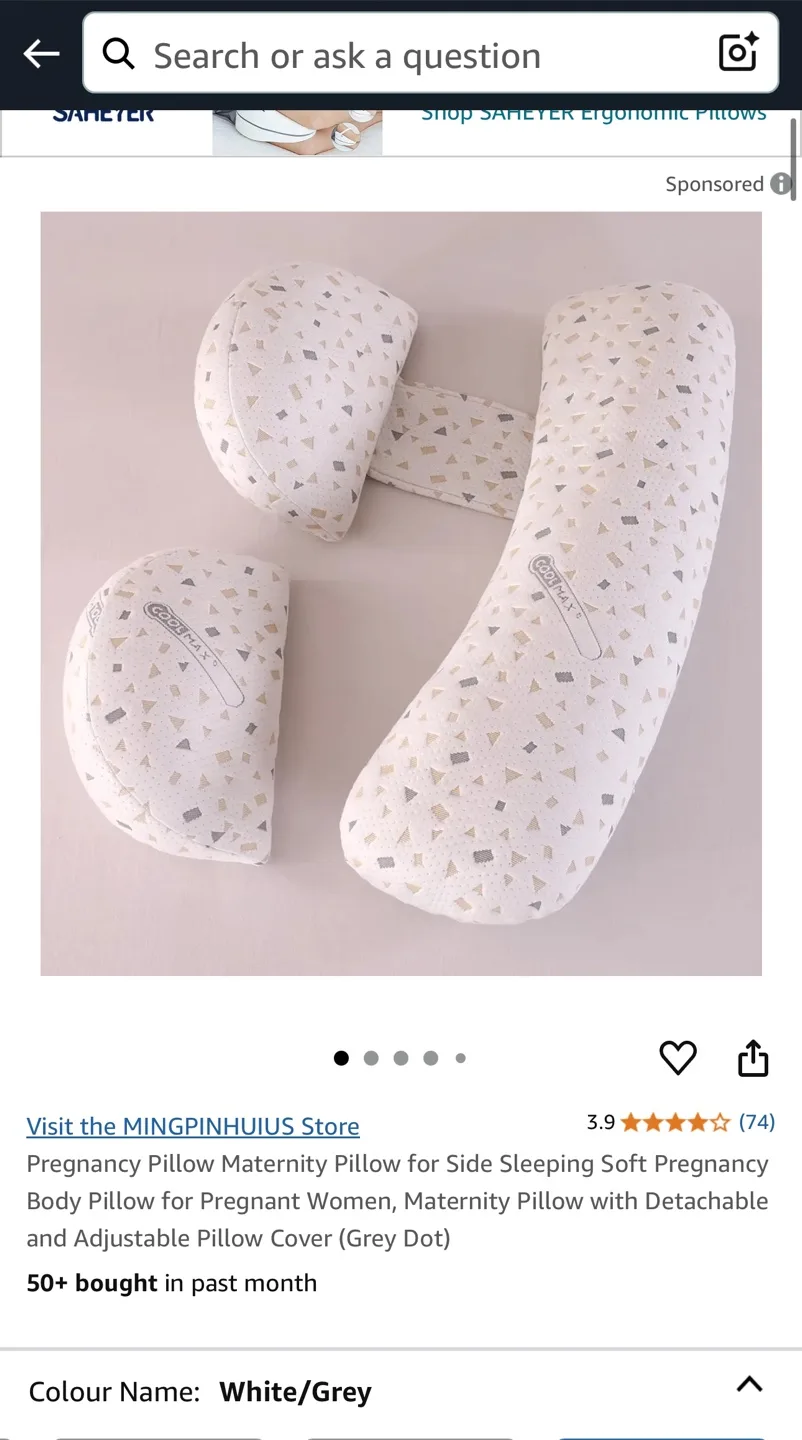The height and width of the screenshot is (1440, 802).
Task: Click the search magnifier icon
Action: (118, 54)
